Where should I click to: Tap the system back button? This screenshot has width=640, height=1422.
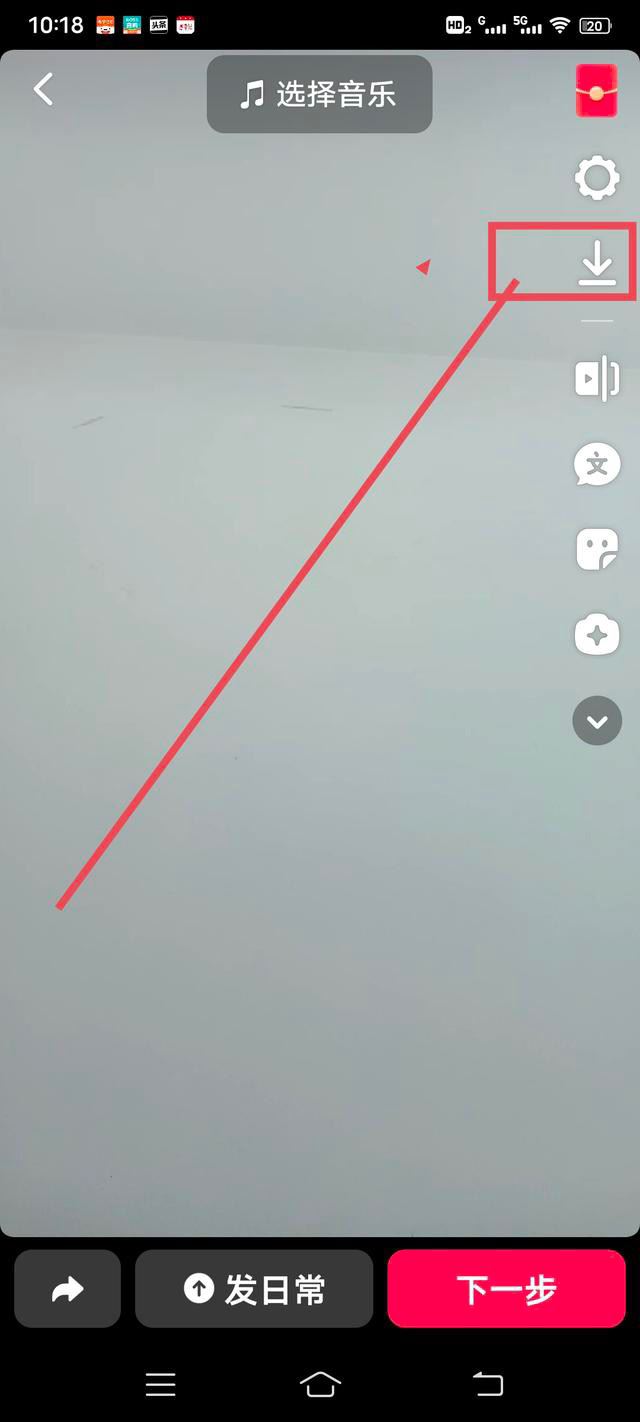click(x=487, y=1385)
